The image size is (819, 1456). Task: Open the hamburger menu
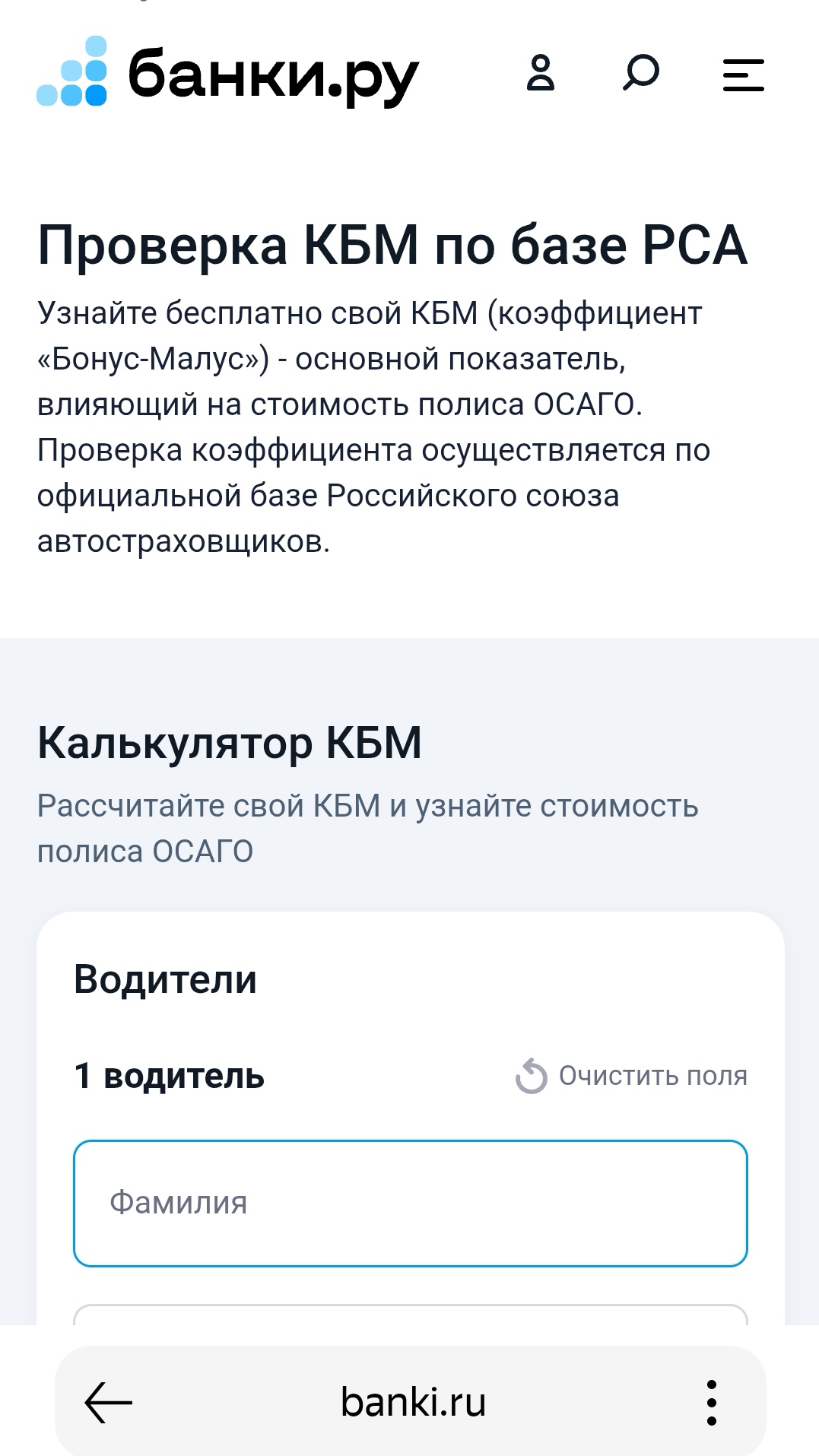point(743,75)
